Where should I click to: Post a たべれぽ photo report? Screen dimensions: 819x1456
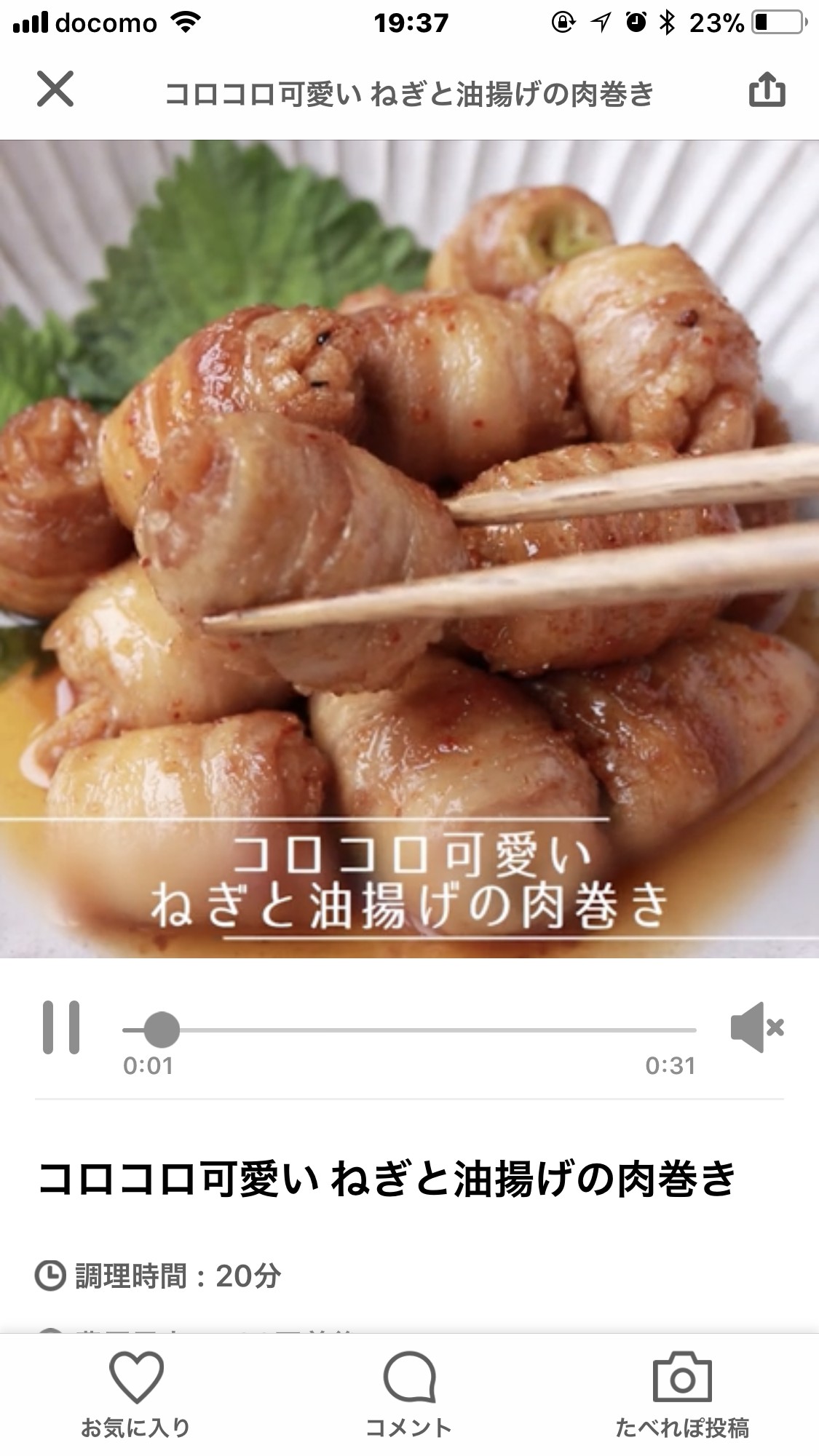[682, 1394]
